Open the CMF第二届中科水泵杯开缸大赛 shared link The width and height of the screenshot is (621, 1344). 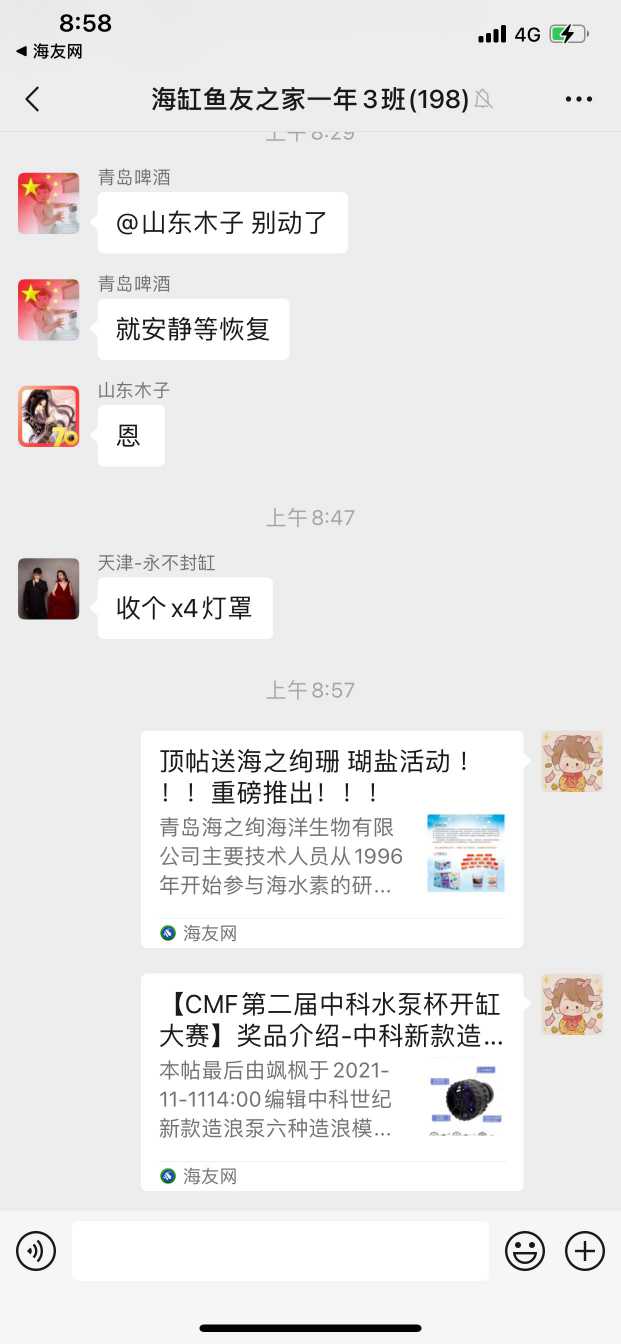click(331, 1081)
